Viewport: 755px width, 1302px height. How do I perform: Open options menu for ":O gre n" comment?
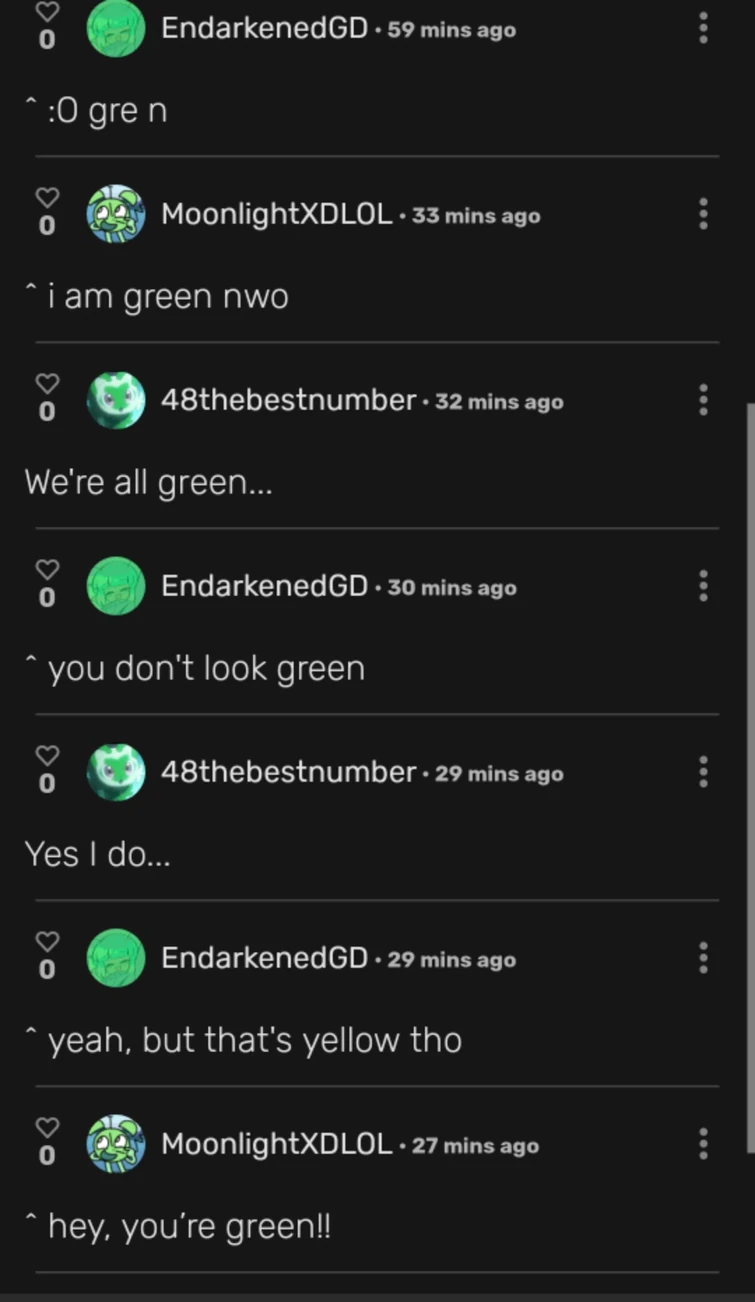[x=703, y=28]
